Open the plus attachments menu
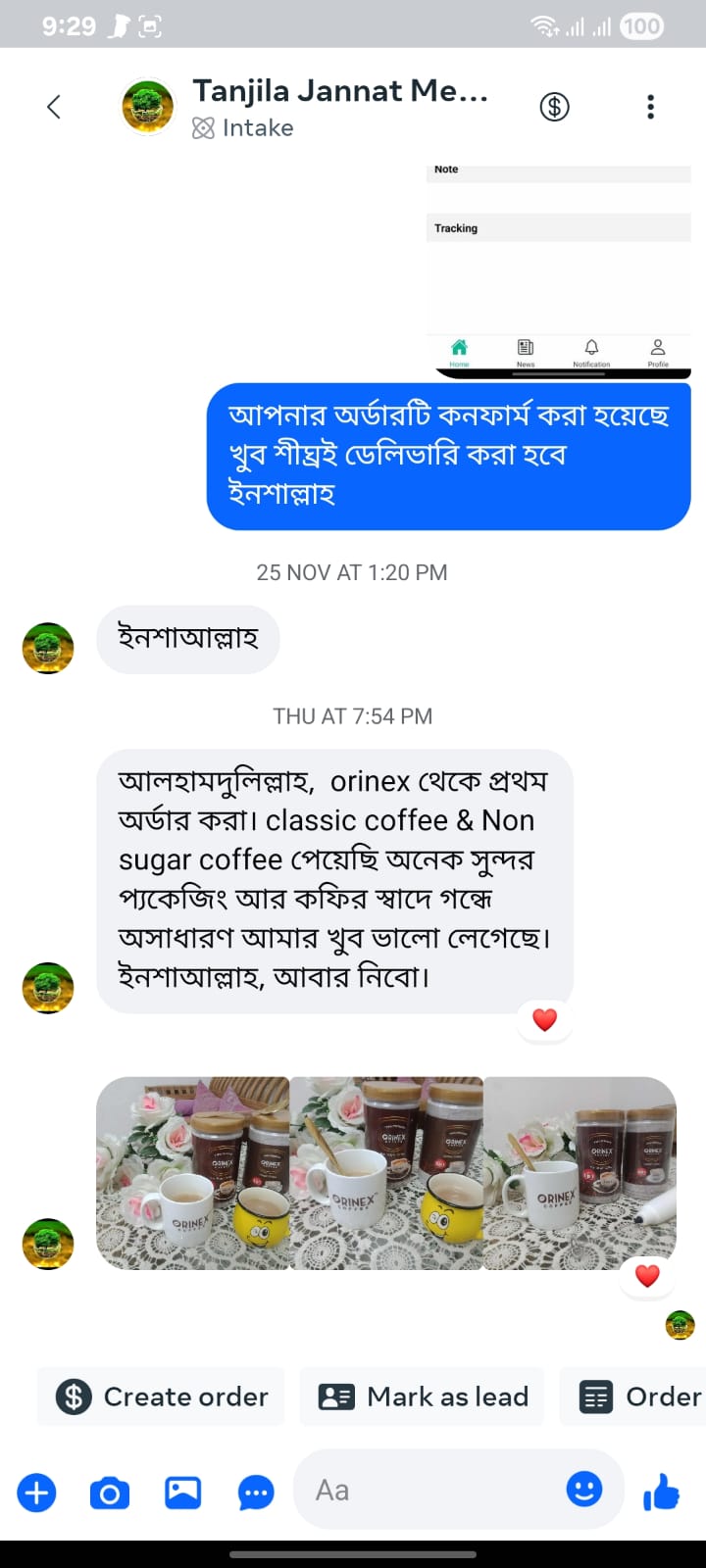 36,1493
